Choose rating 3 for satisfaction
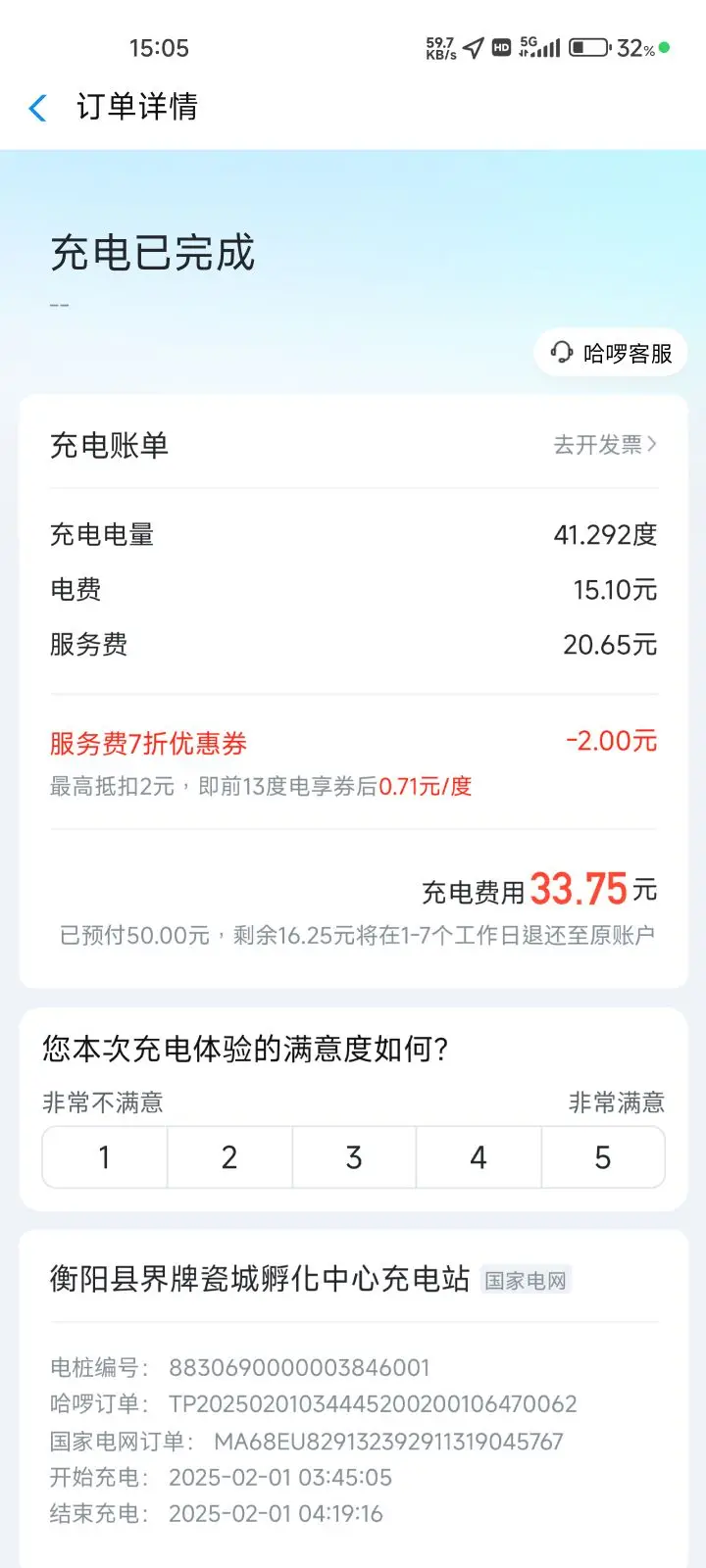The height and width of the screenshot is (1568, 706). tap(354, 1157)
